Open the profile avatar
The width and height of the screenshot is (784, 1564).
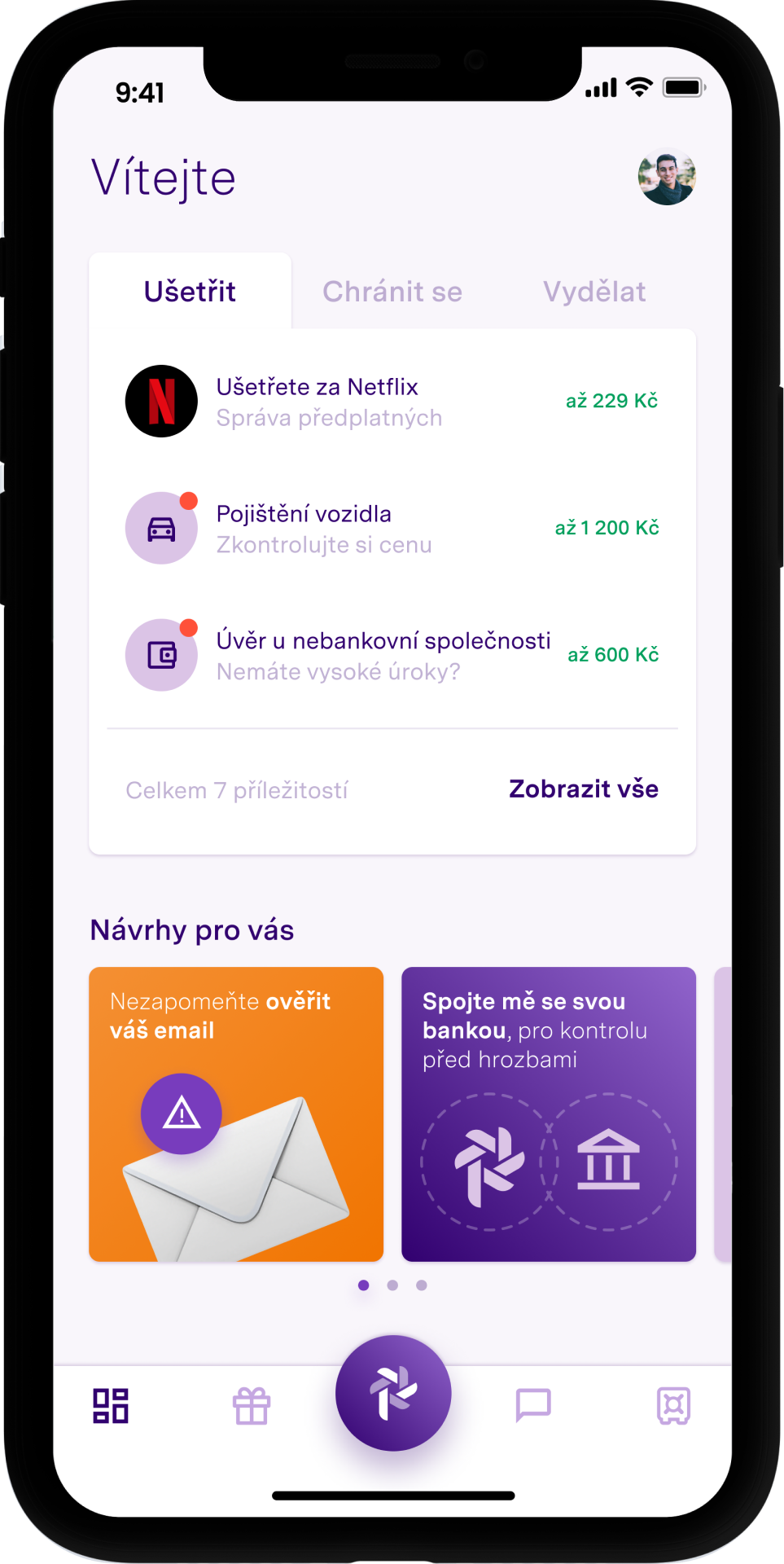[x=666, y=177]
